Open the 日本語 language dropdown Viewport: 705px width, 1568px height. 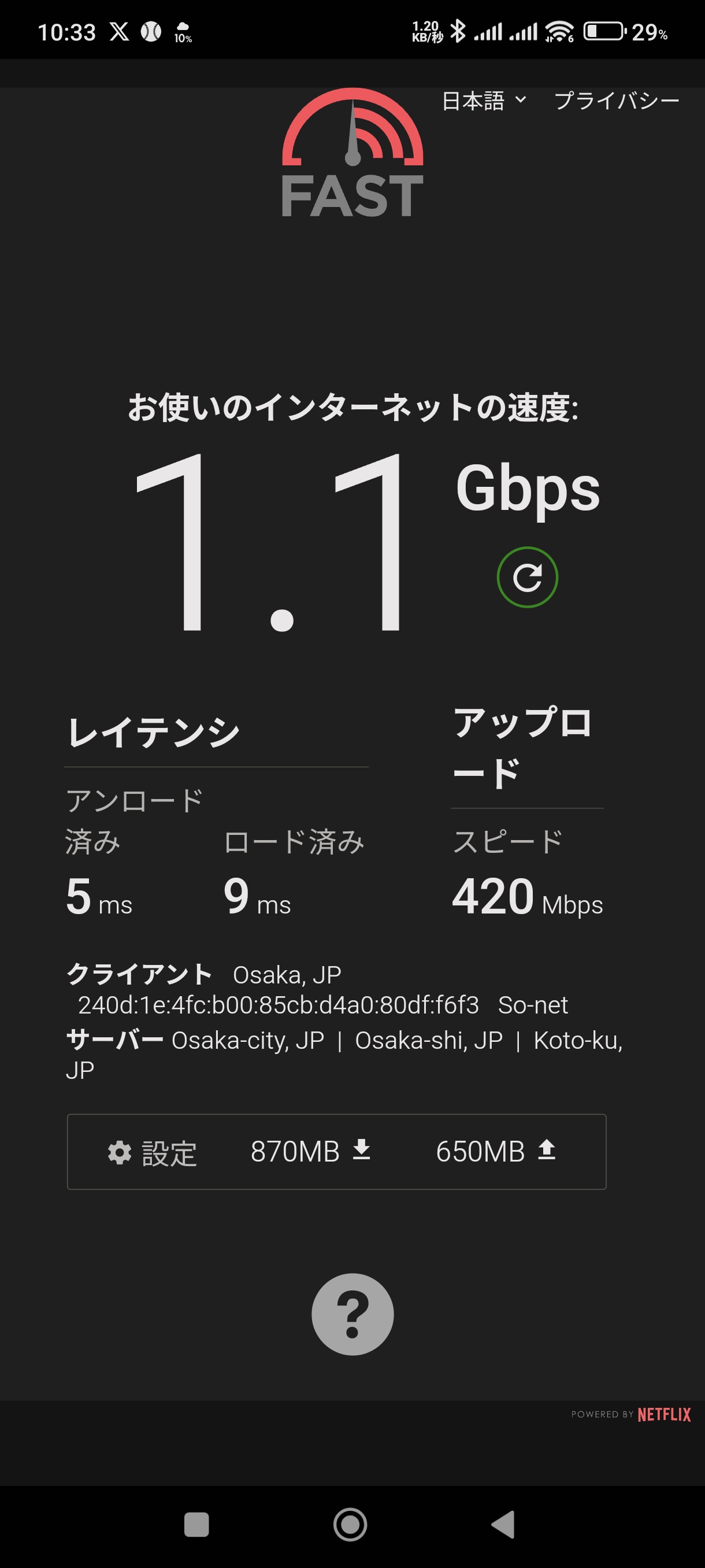click(484, 101)
